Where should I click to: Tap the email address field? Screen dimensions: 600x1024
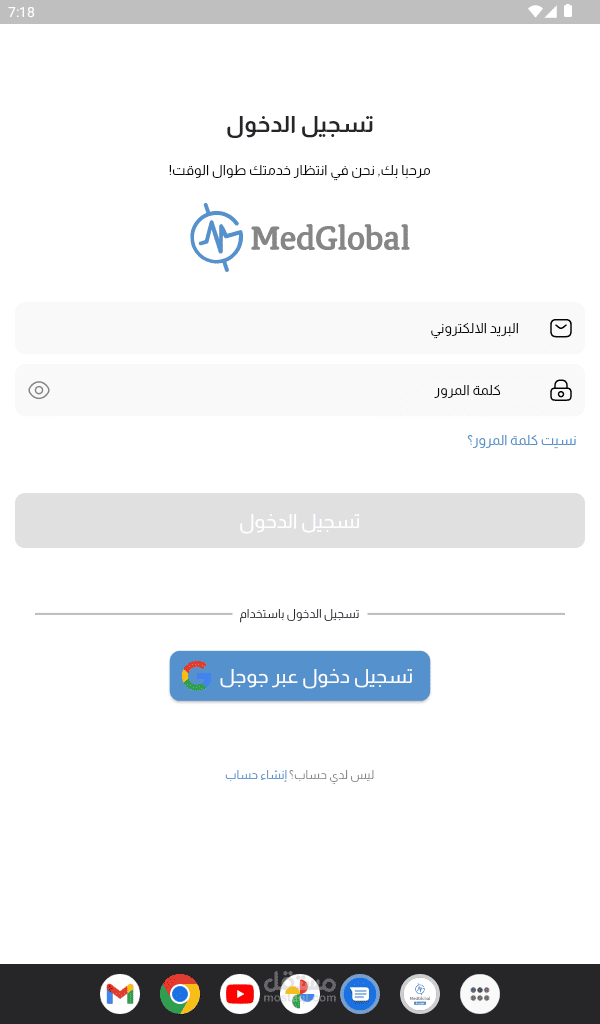point(300,328)
